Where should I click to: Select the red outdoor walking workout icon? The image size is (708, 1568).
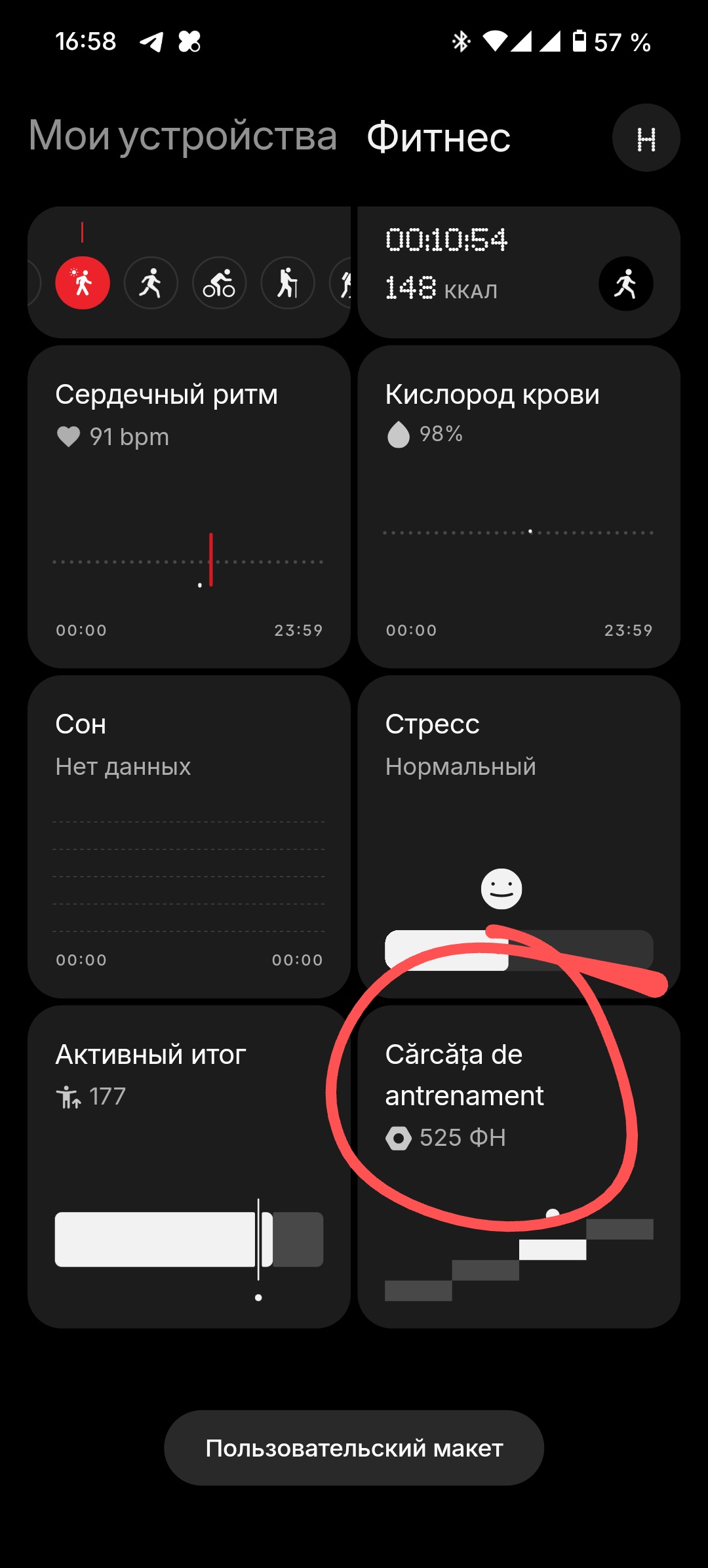point(83,283)
